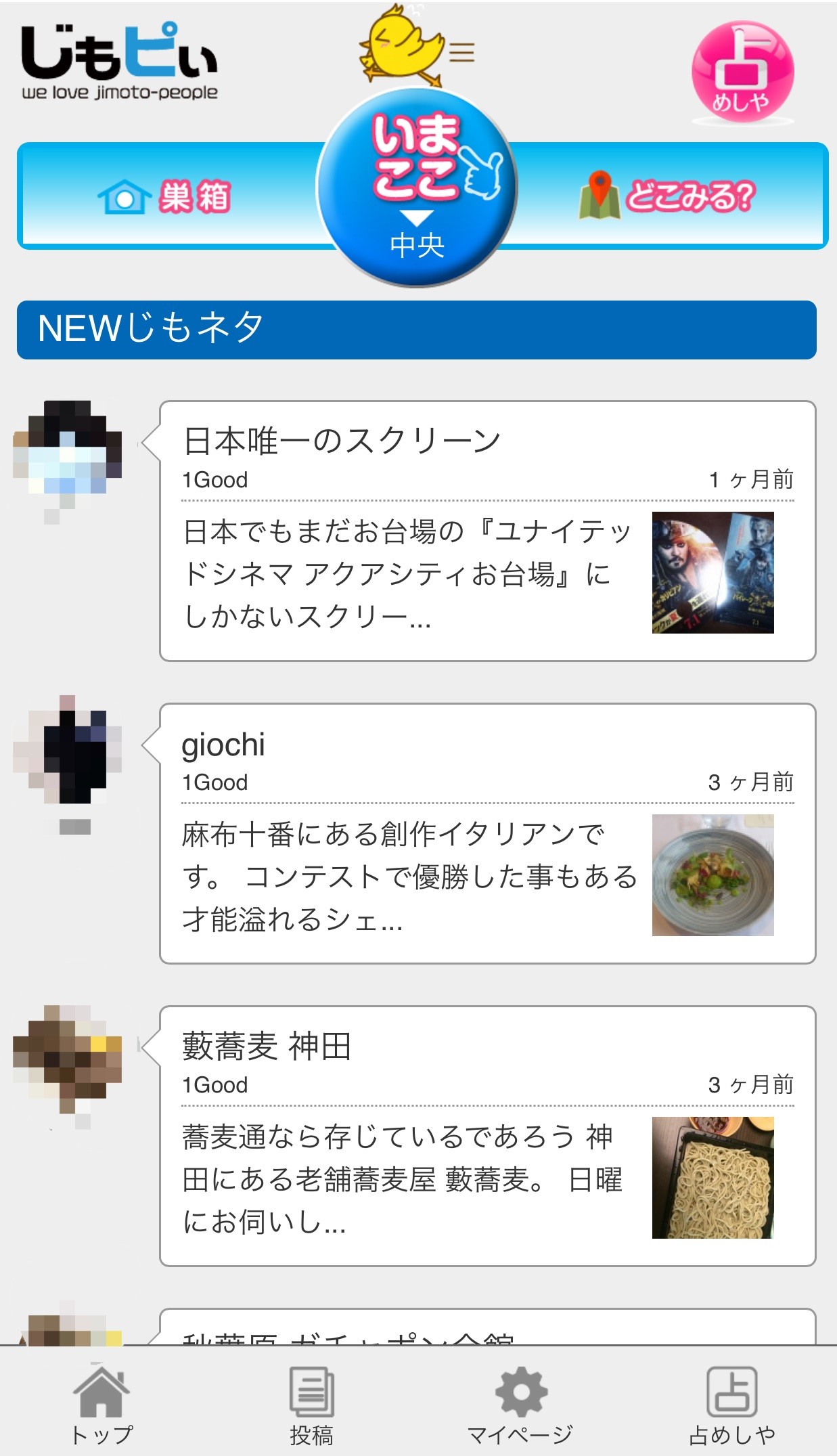View the avatar beside 藪蕎麦 神田
Image resolution: width=837 pixels, height=1456 pixels.
[x=68, y=1060]
